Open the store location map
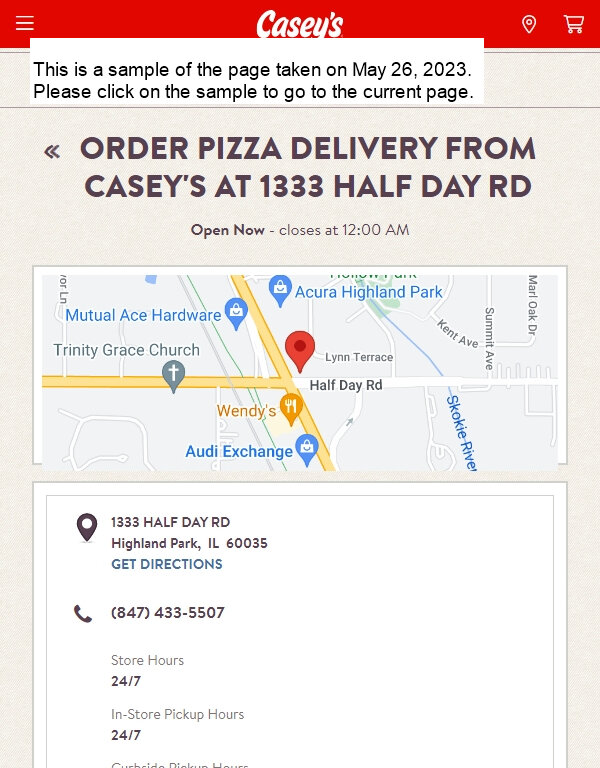The image size is (600, 768). tap(300, 371)
